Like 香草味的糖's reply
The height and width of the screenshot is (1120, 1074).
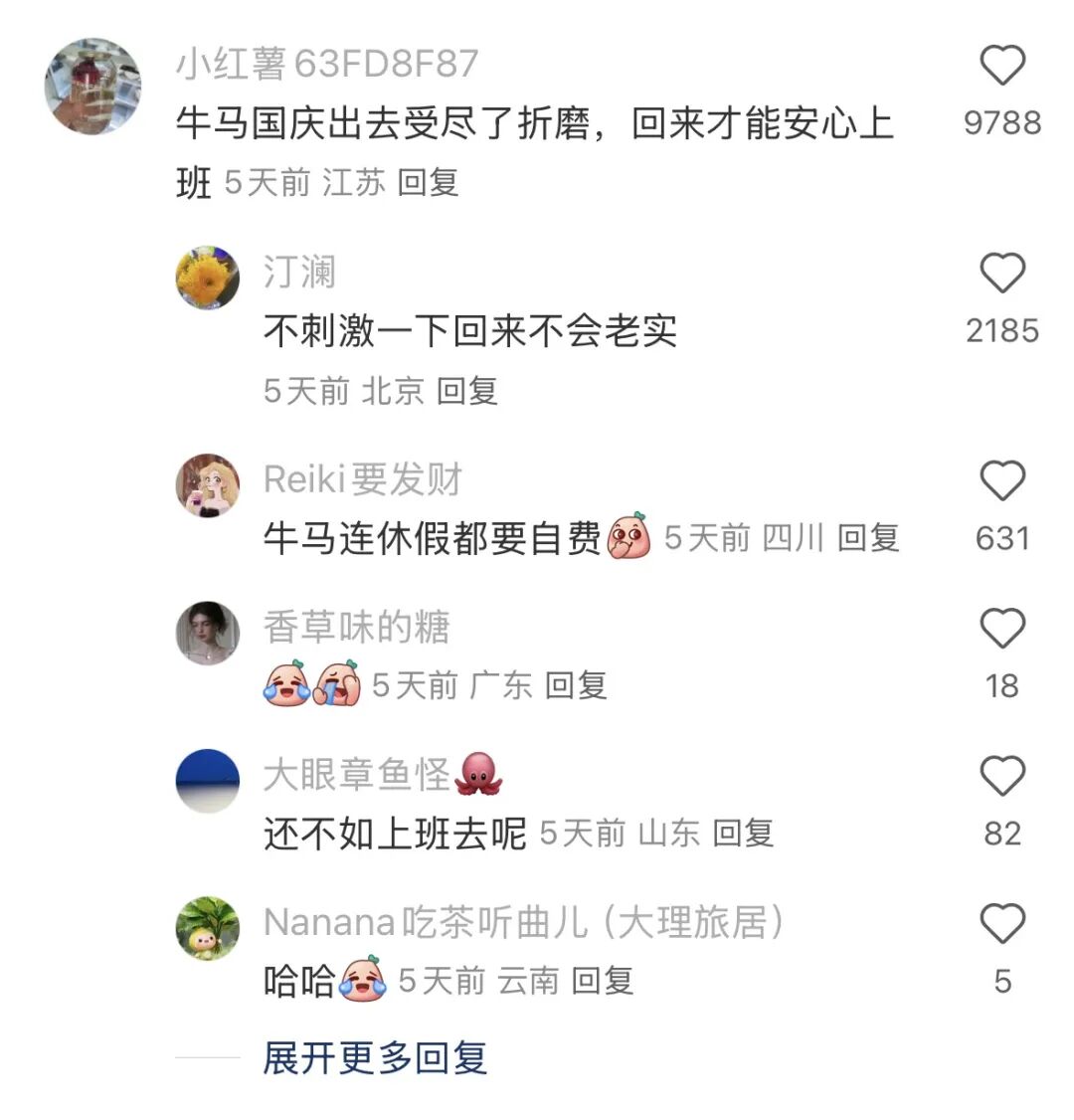[1001, 630]
